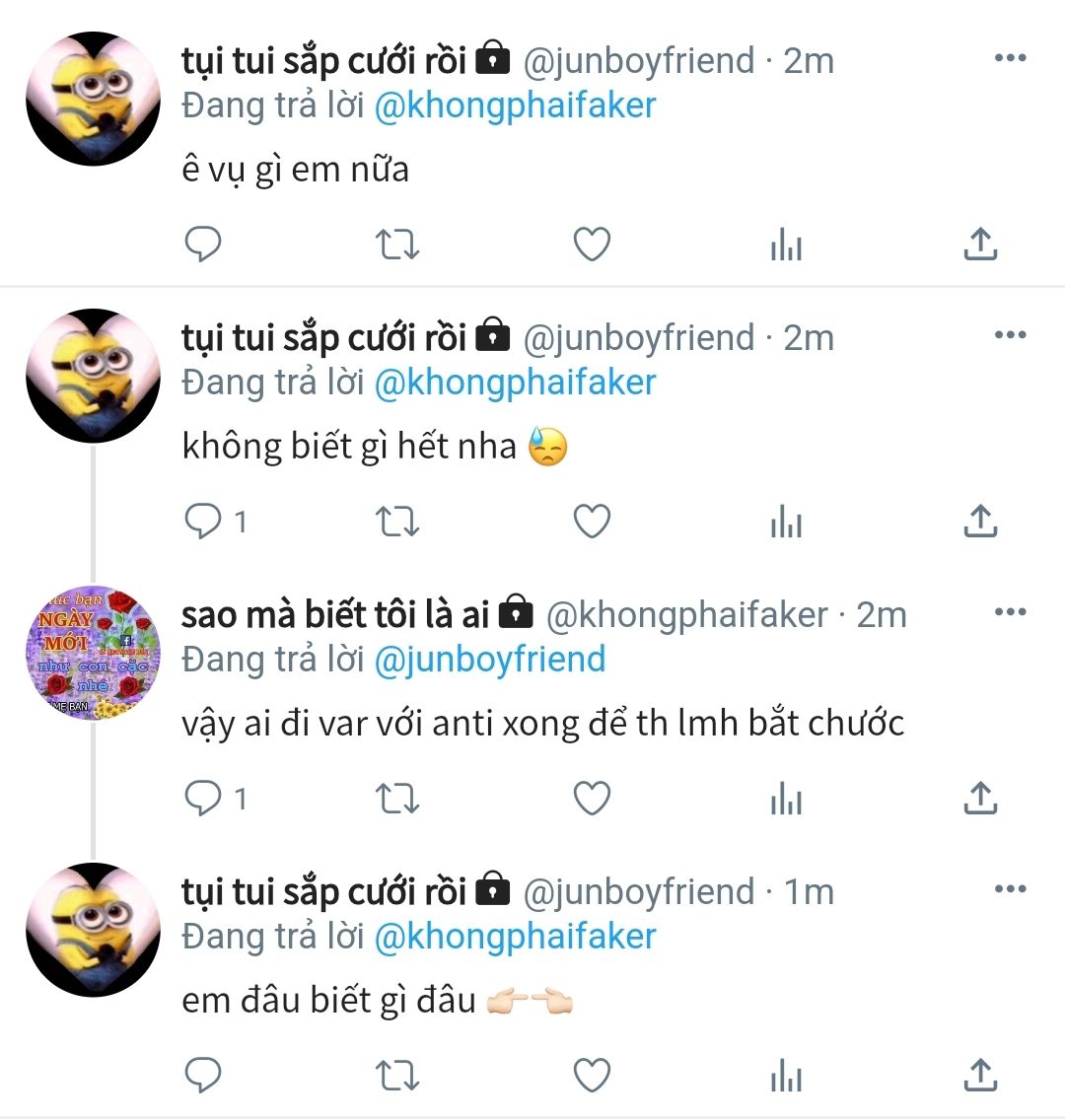
Task: Open @junboyfriend link in khongphaifaker's reply
Action: (x=489, y=659)
